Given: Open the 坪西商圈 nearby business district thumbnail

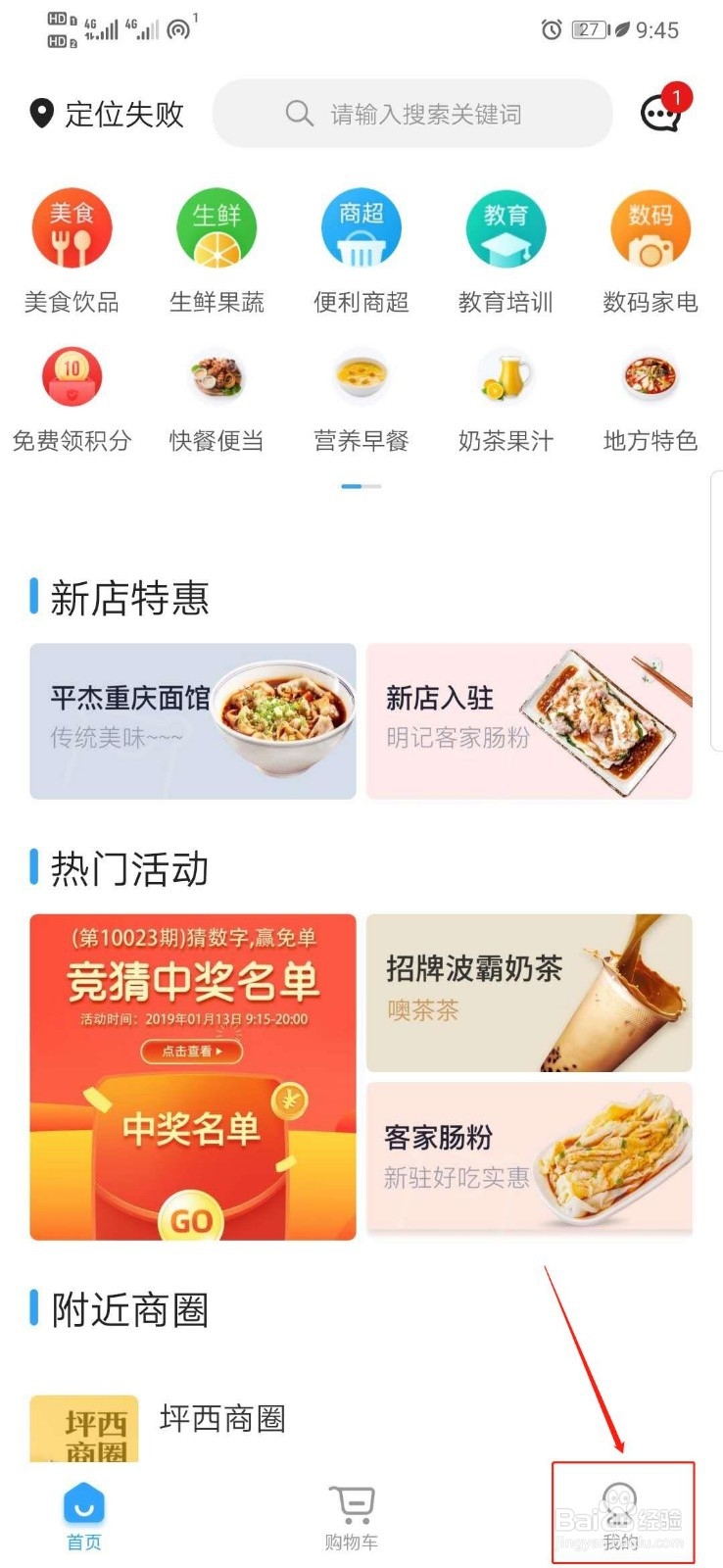Looking at the screenshot, I should pos(82,1430).
